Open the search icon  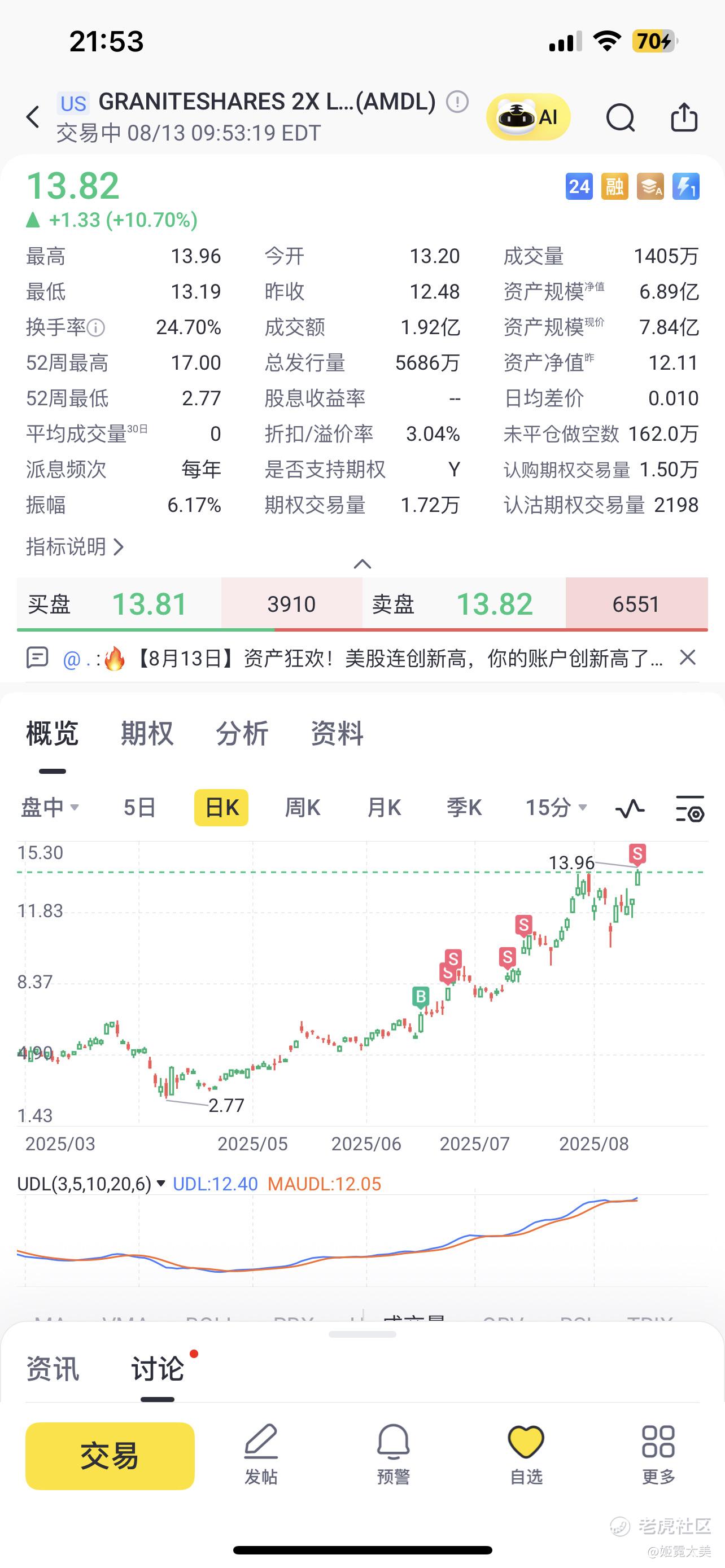tap(621, 117)
